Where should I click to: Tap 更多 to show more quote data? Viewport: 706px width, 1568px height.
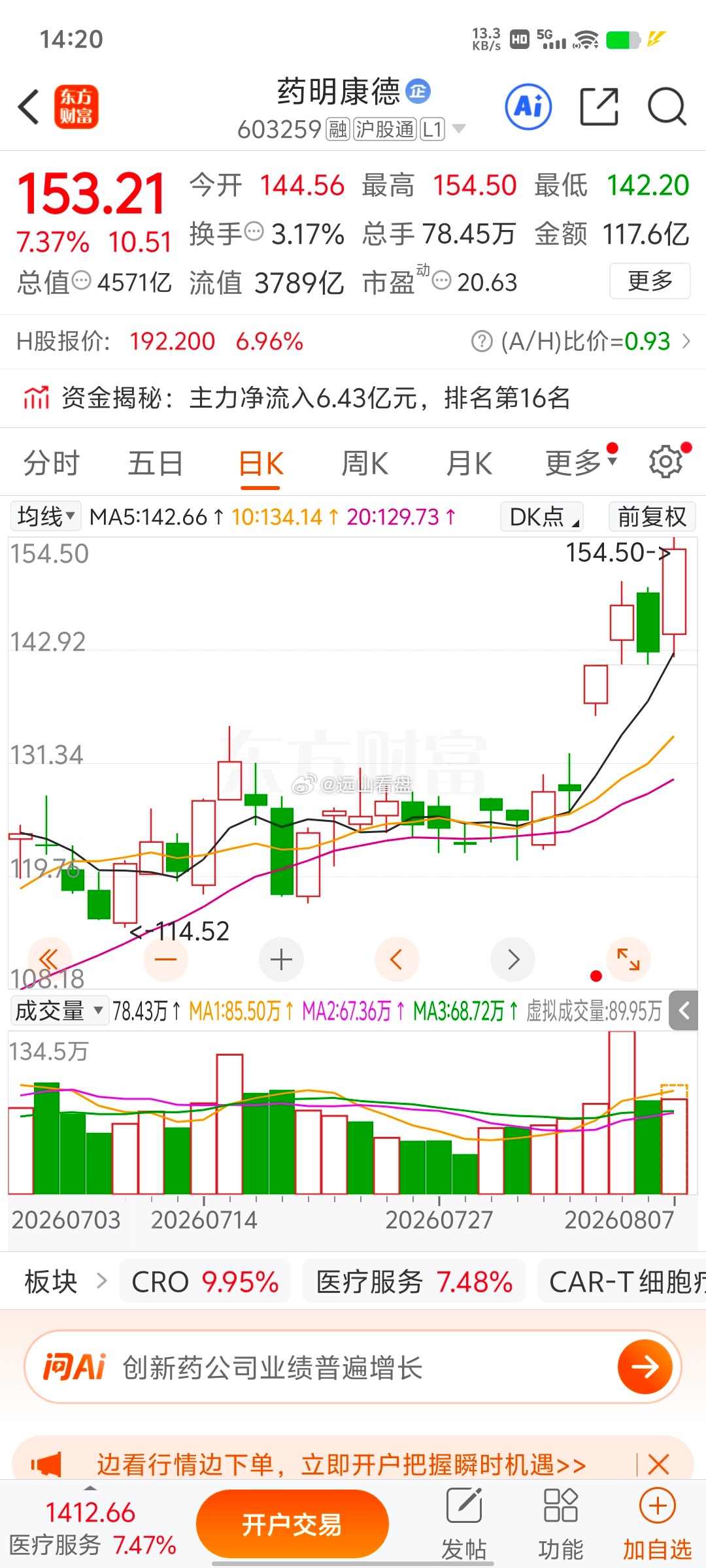pos(650,281)
